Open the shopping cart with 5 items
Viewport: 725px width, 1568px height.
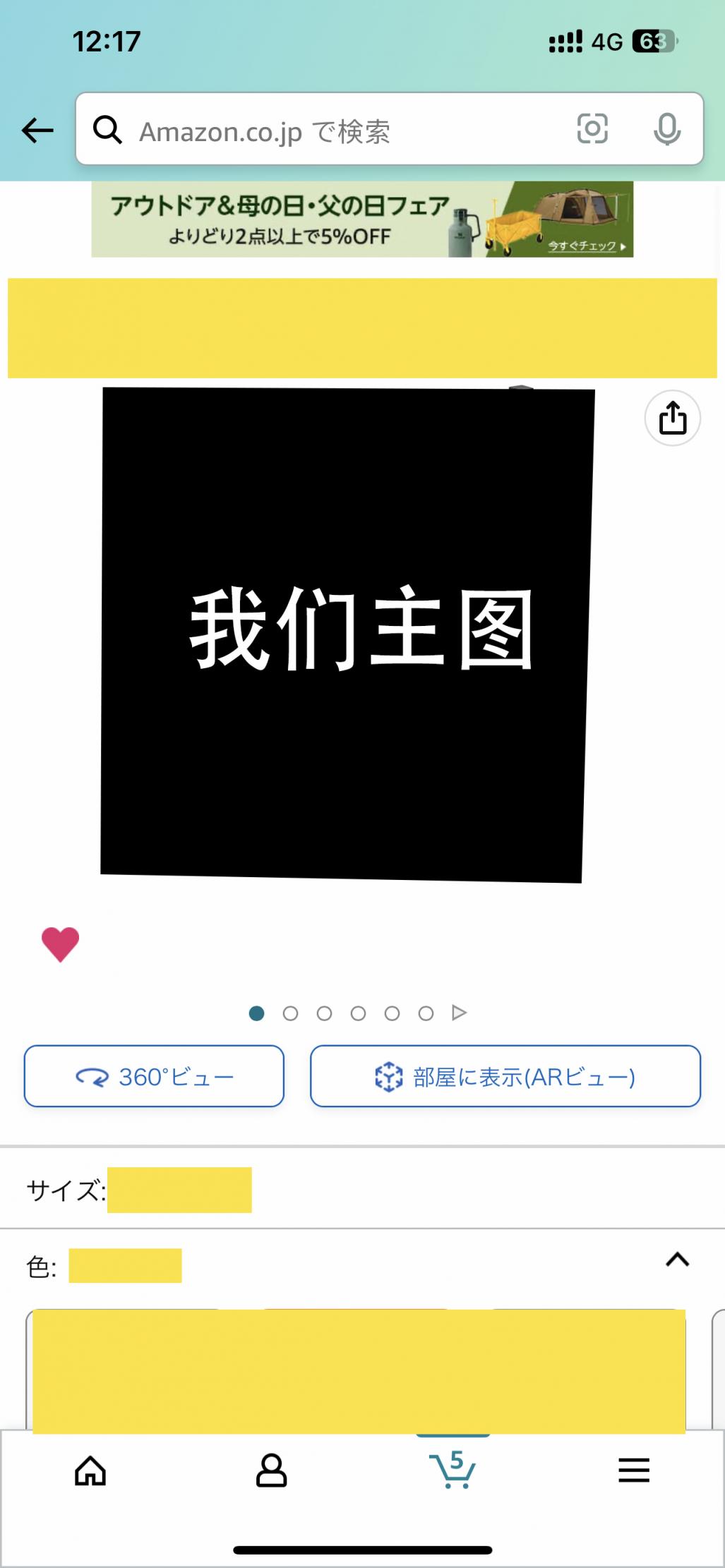[x=453, y=1470]
